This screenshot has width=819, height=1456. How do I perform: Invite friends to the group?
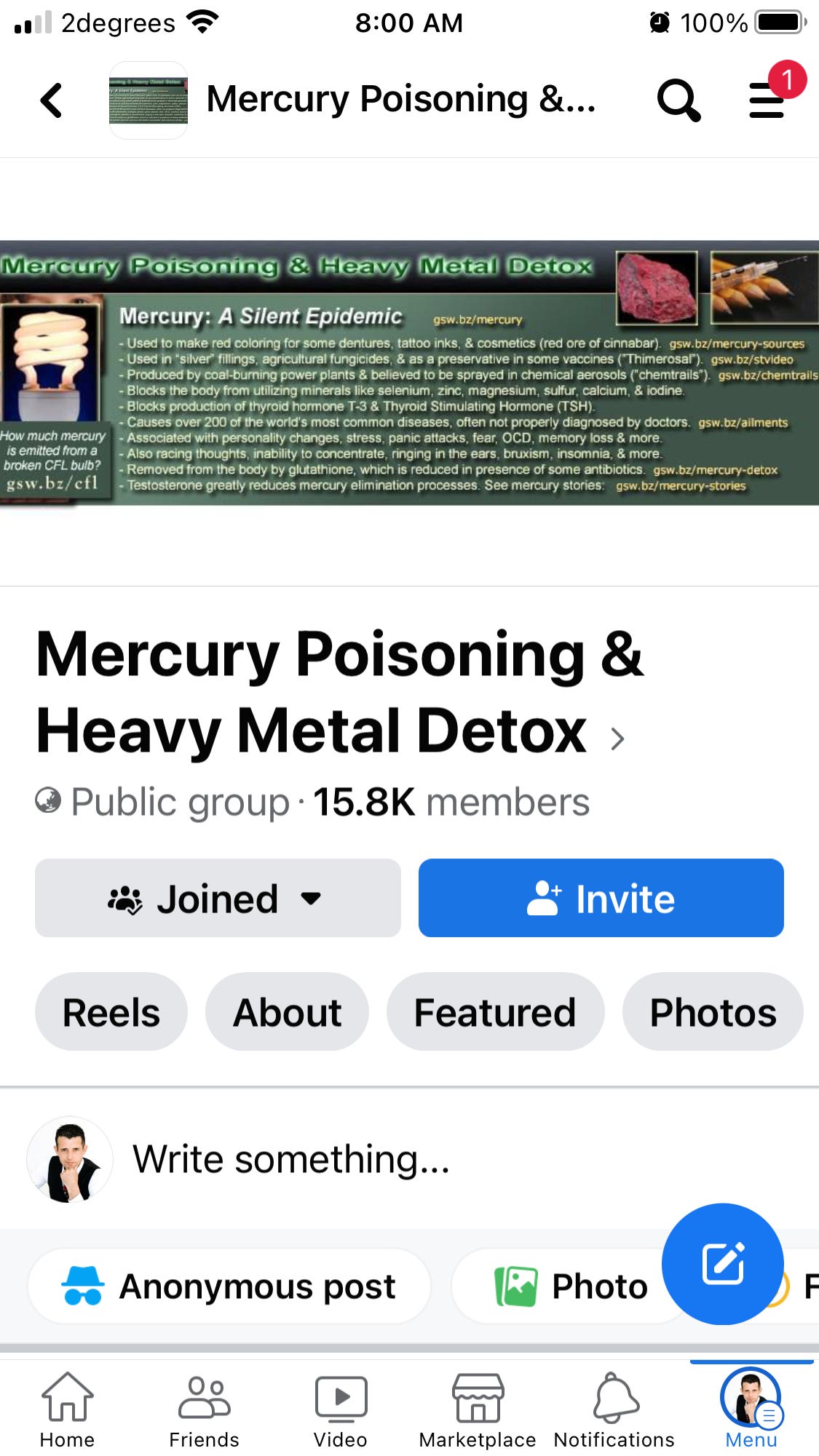[x=601, y=899]
